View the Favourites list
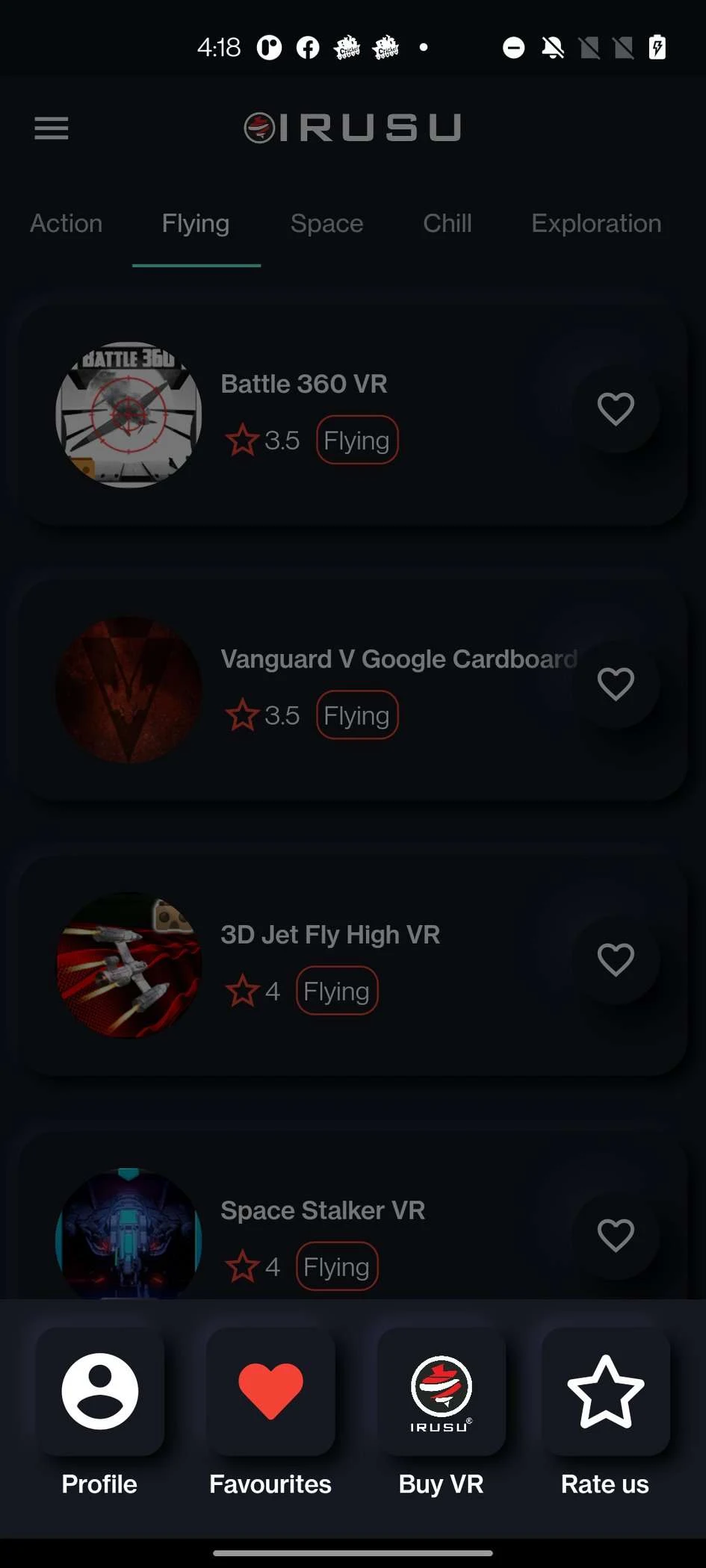 270,1413
